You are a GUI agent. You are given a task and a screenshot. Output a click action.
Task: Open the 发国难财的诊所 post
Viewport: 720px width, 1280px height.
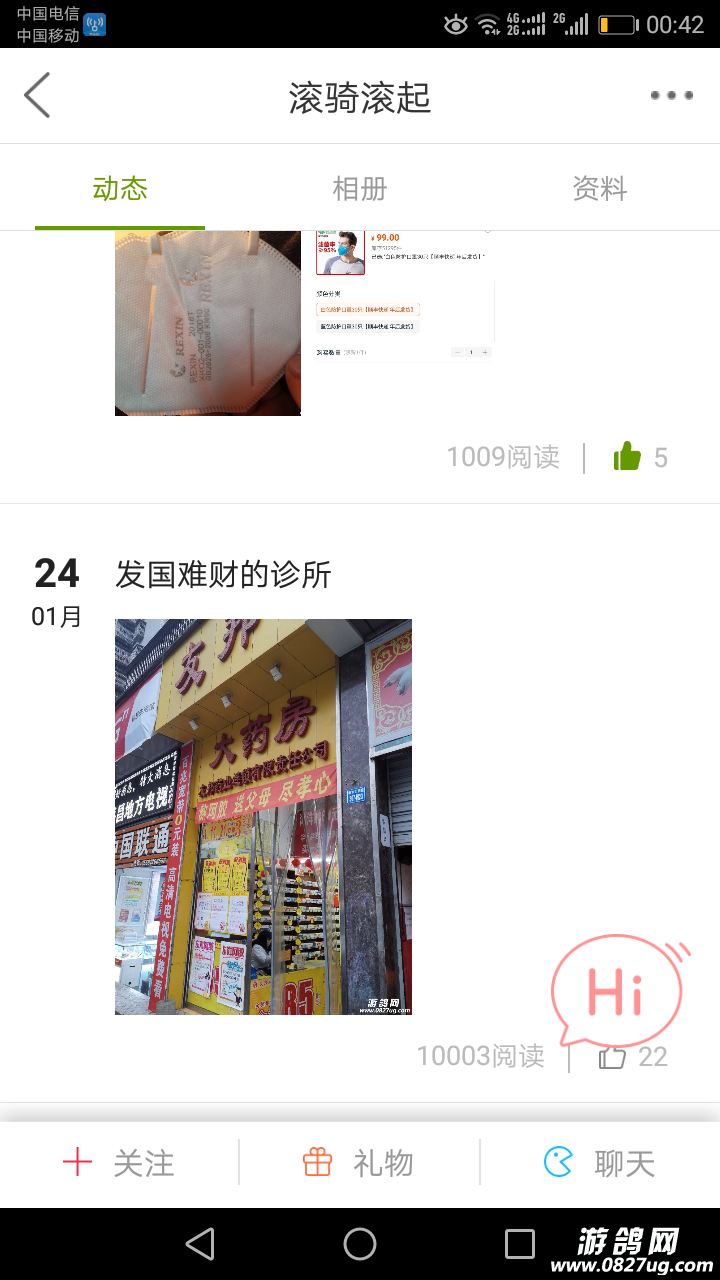[x=223, y=575]
